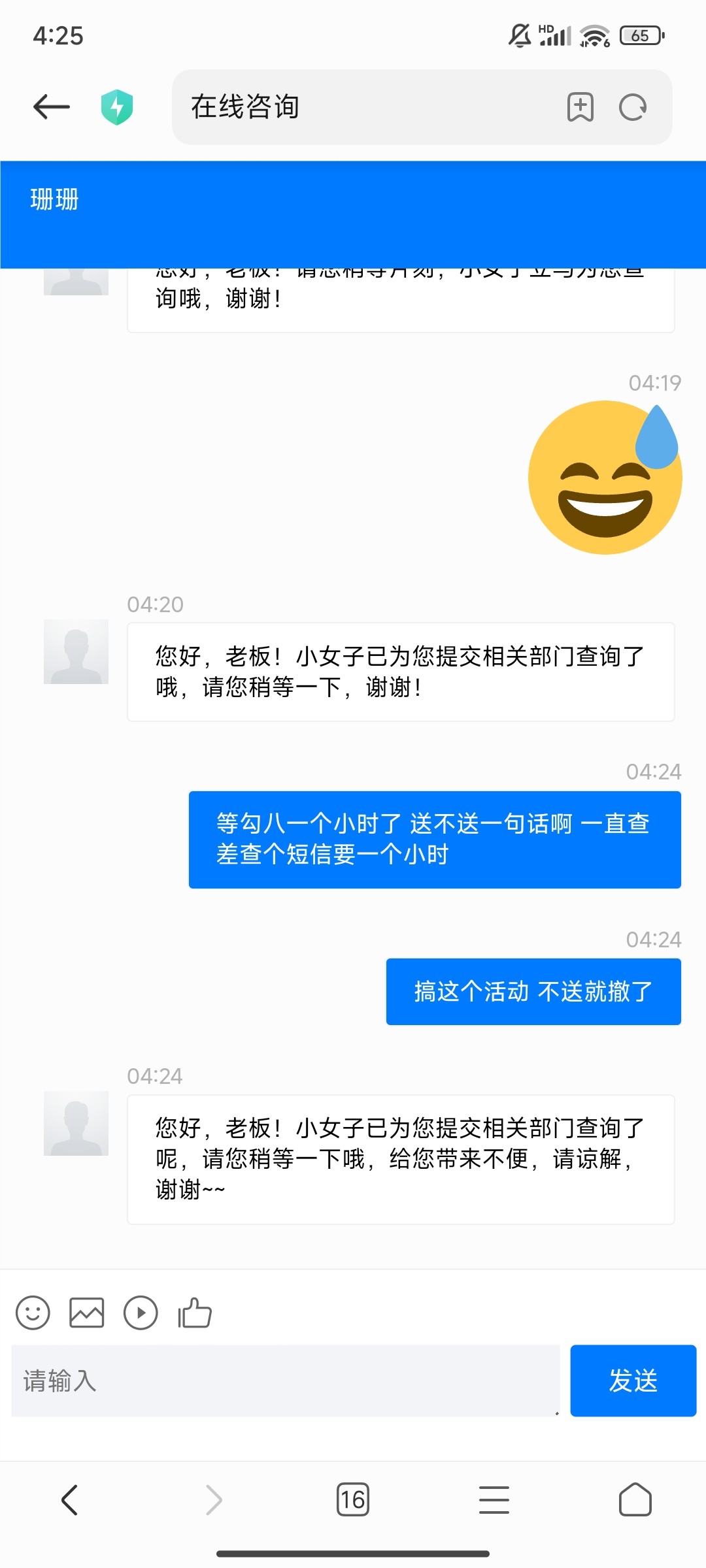The width and height of the screenshot is (706, 1568).
Task: Send a video using the play icon
Action: pos(141,1313)
